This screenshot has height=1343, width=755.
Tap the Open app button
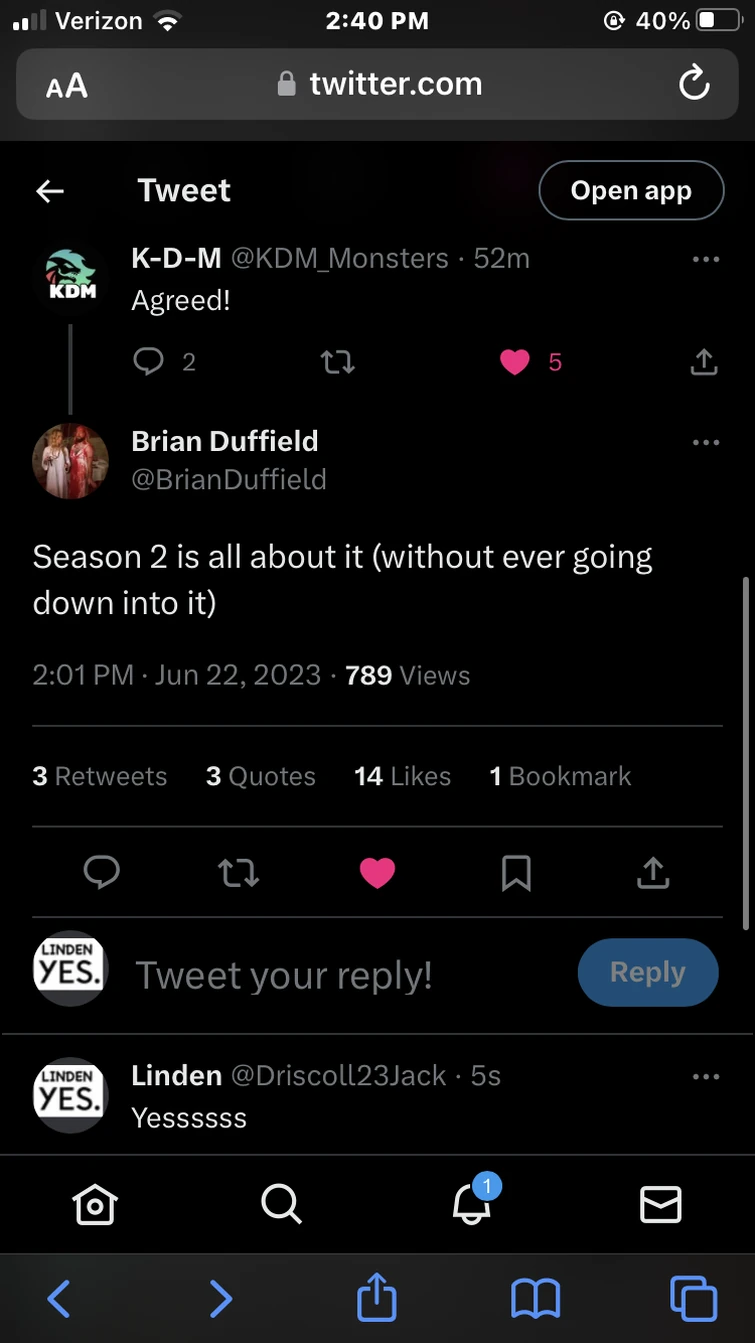631,190
